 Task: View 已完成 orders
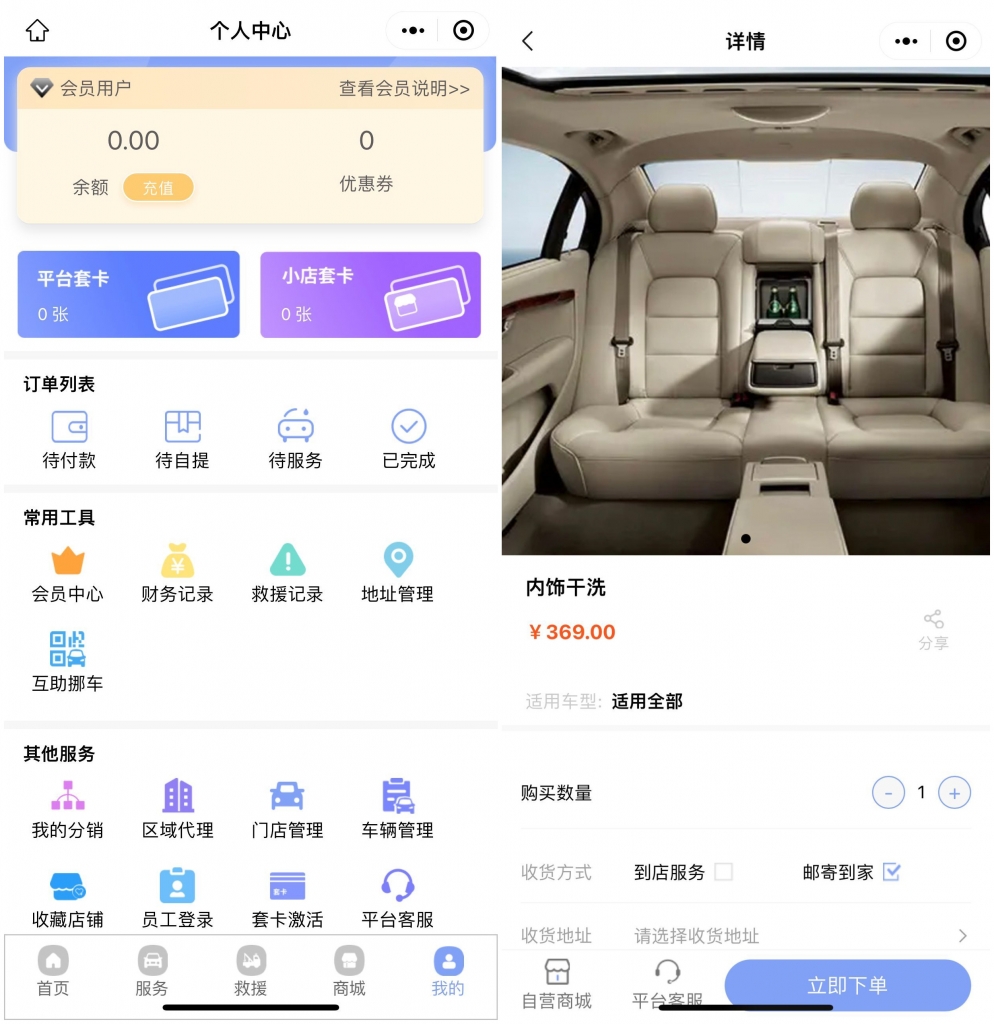pos(408,439)
